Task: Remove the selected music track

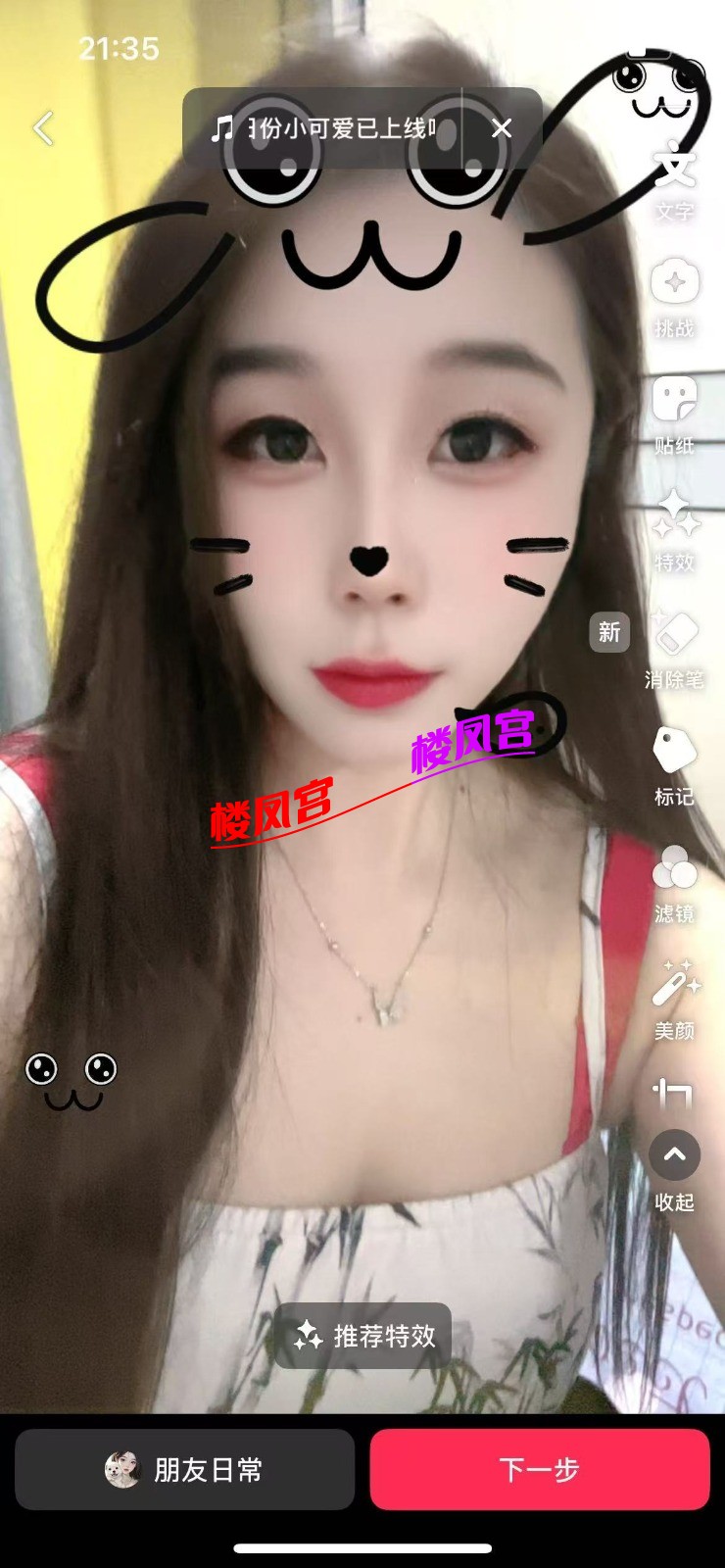Action: (502, 128)
